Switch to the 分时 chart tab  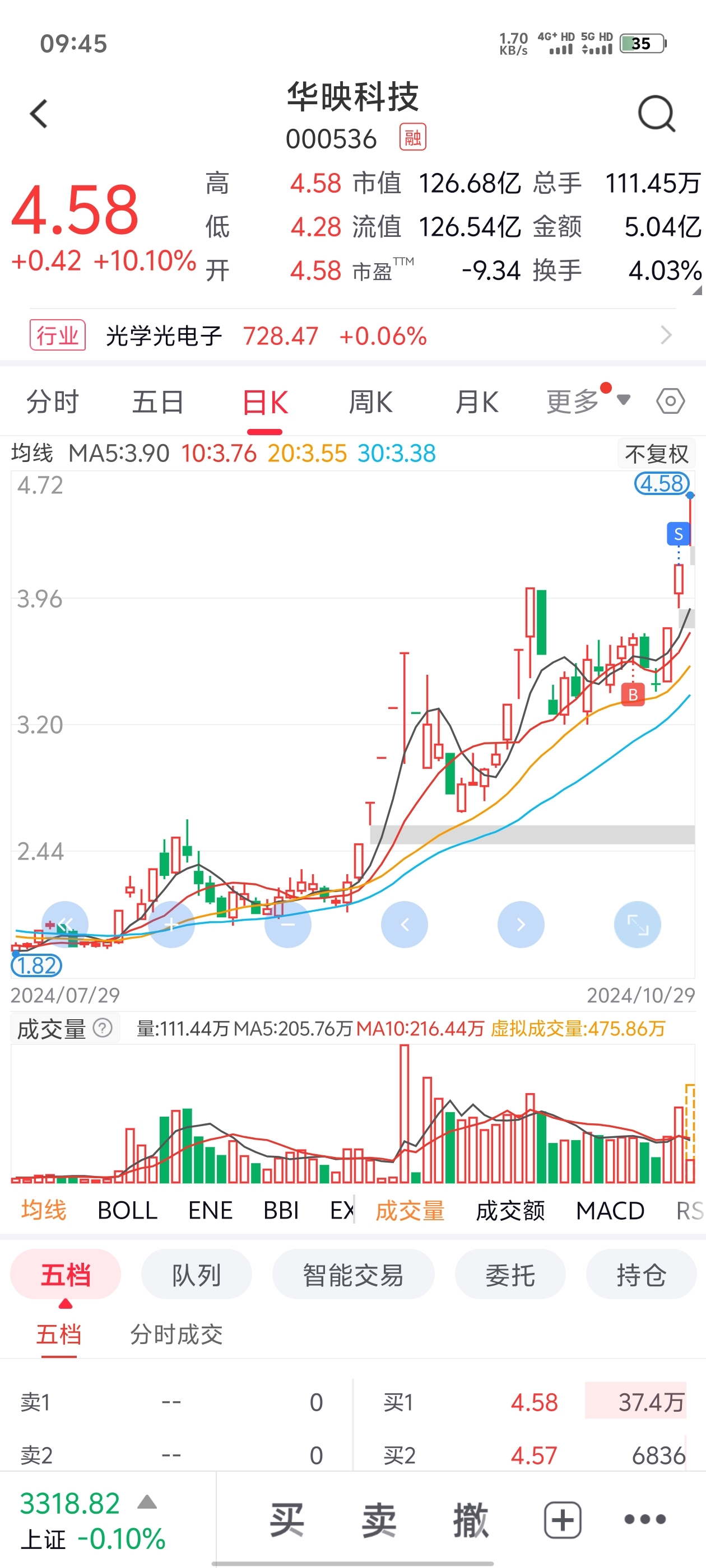(x=52, y=402)
